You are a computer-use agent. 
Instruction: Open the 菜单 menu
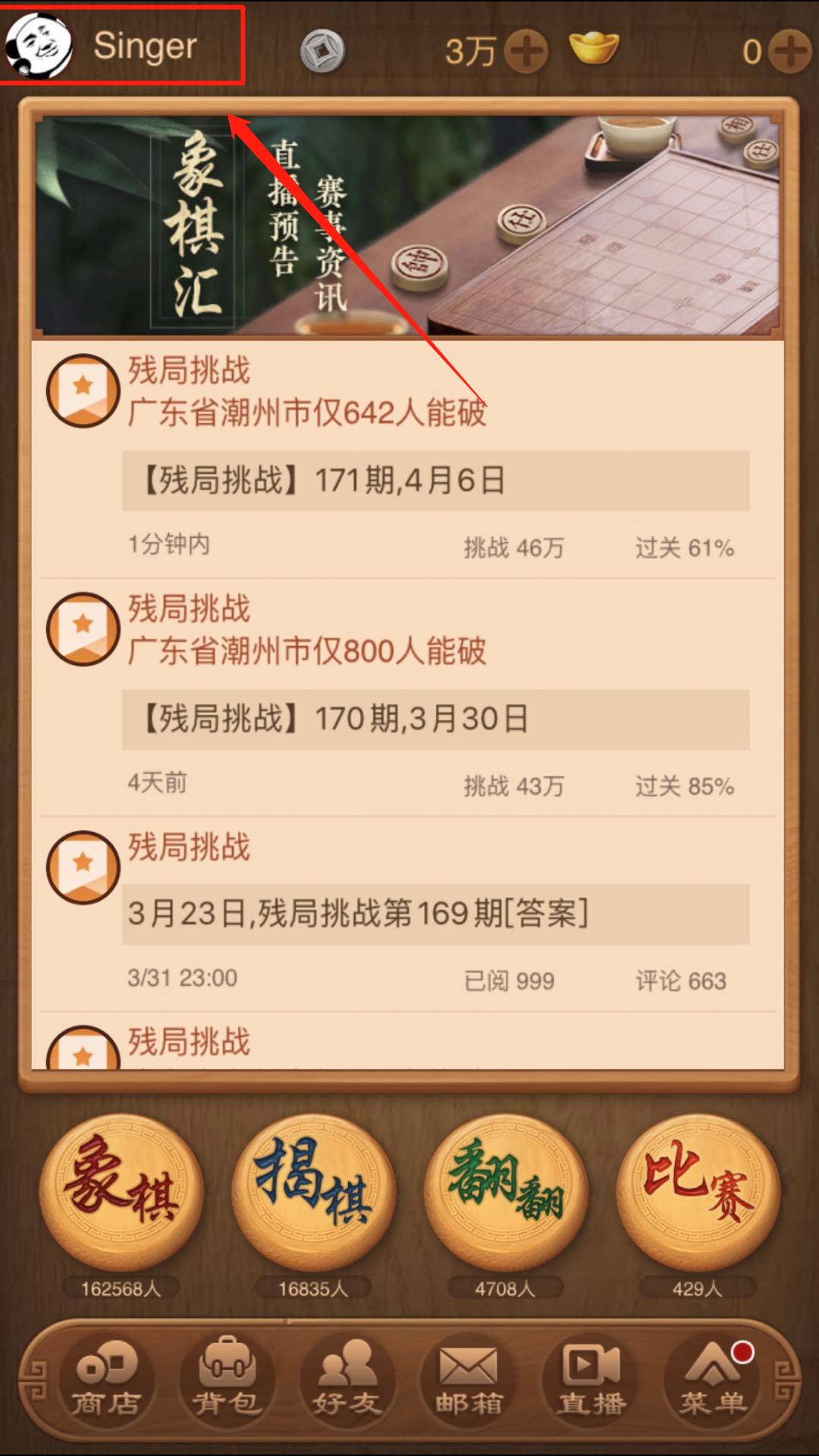[713, 1380]
